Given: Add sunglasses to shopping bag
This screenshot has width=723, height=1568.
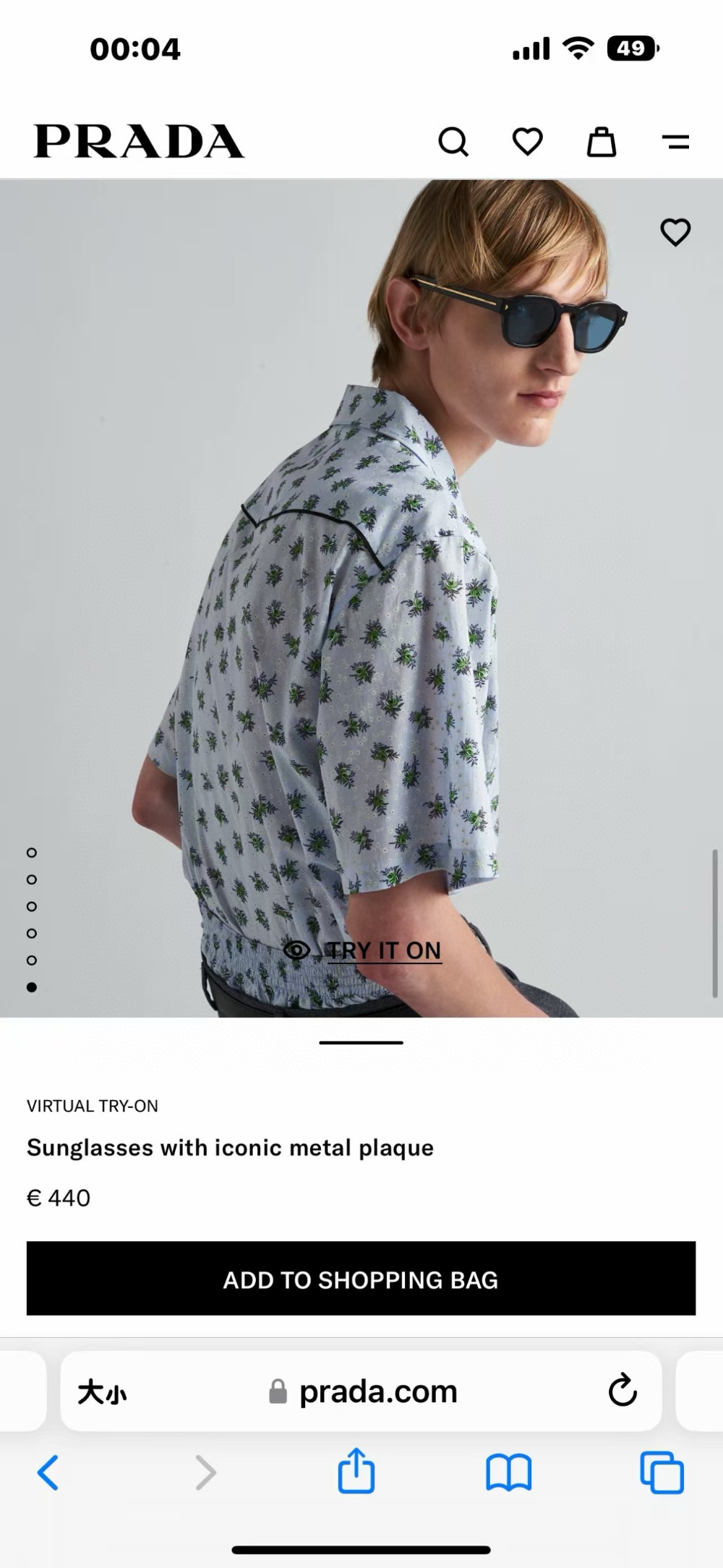Looking at the screenshot, I should (x=361, y=1279).
